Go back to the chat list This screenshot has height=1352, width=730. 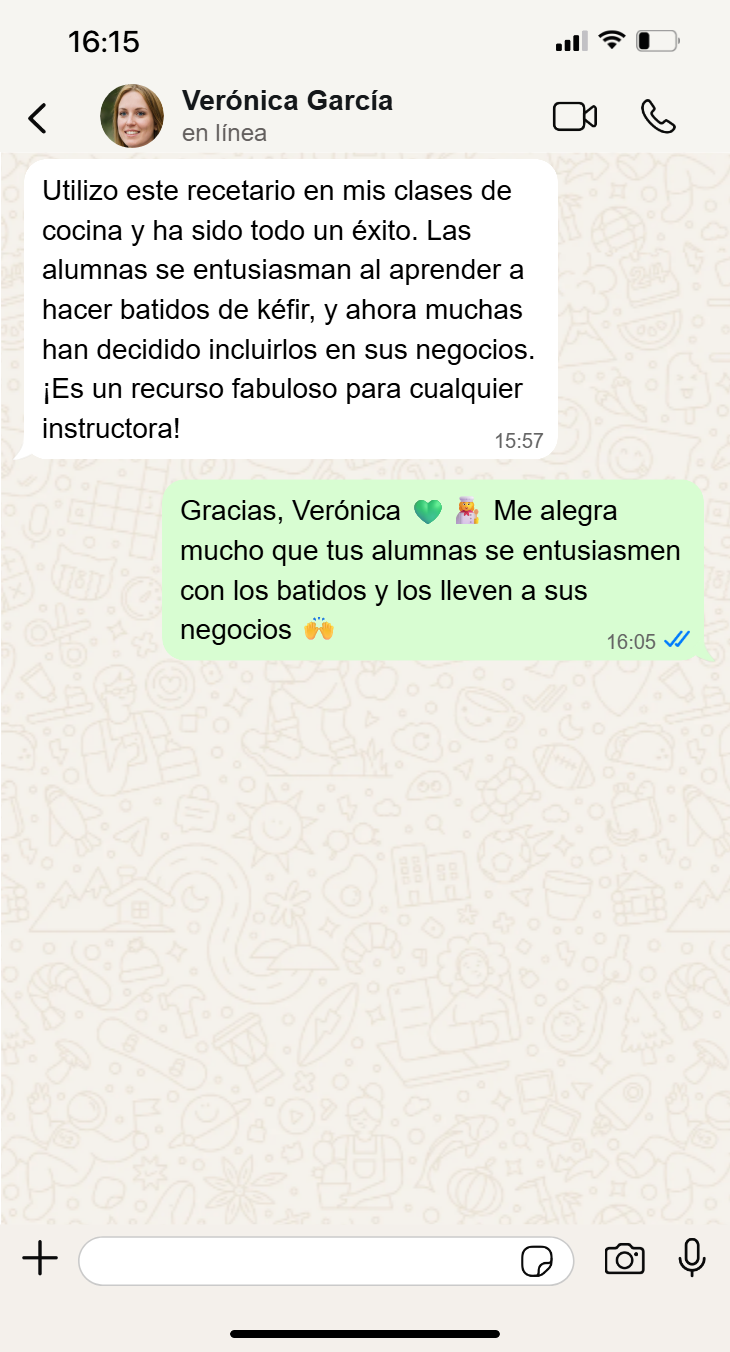37,118
